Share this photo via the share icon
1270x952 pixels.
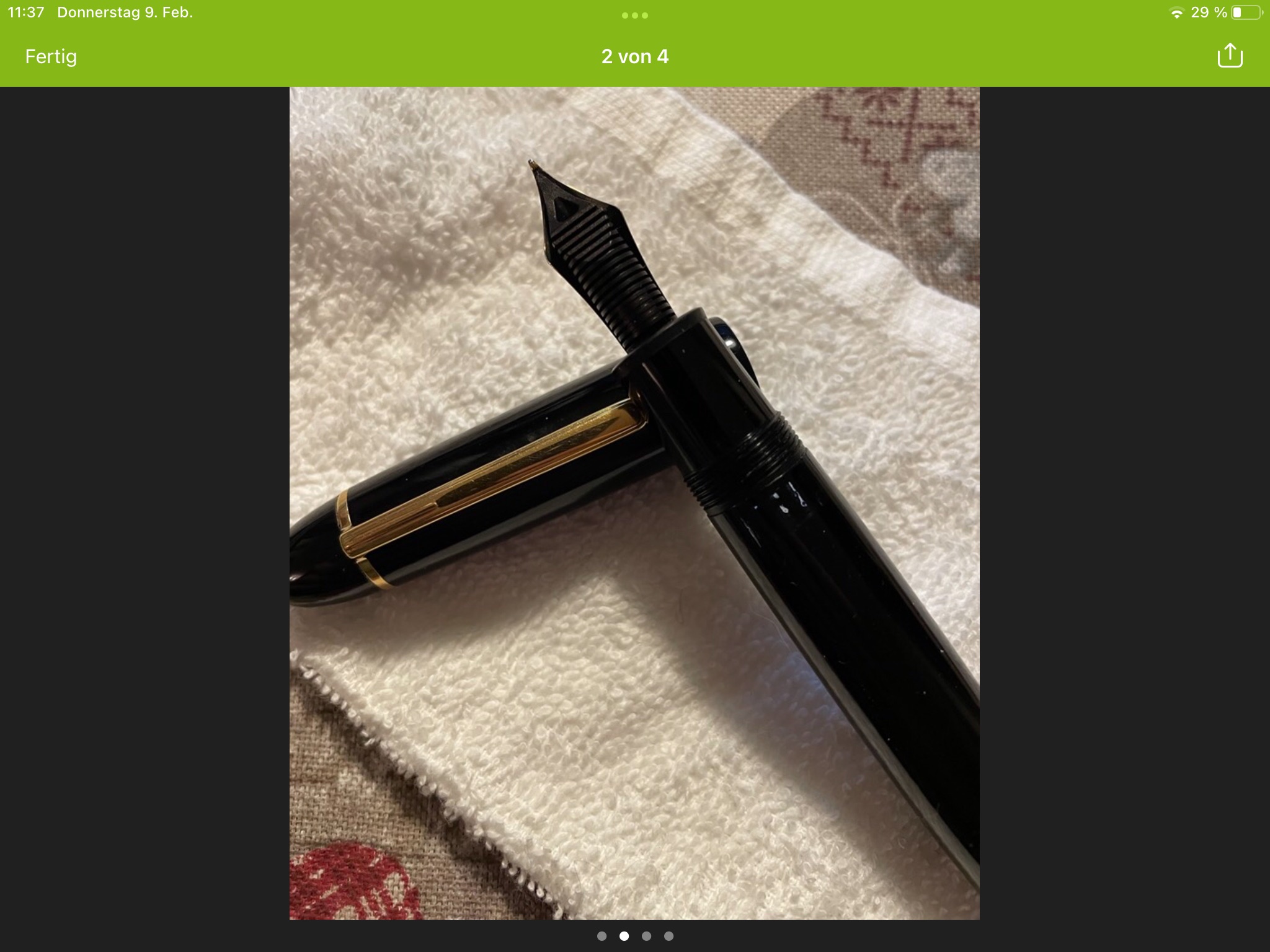1230,56
